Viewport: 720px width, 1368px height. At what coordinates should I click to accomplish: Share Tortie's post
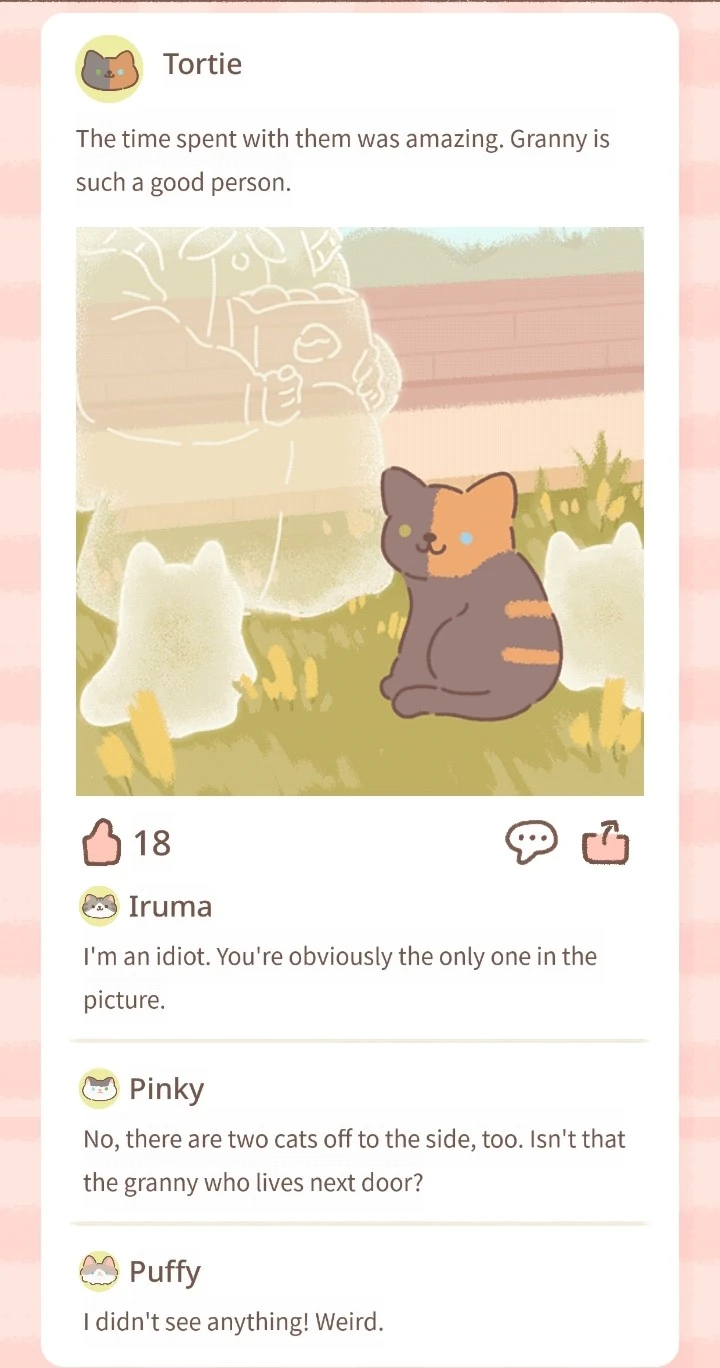[x=606, y=842]
